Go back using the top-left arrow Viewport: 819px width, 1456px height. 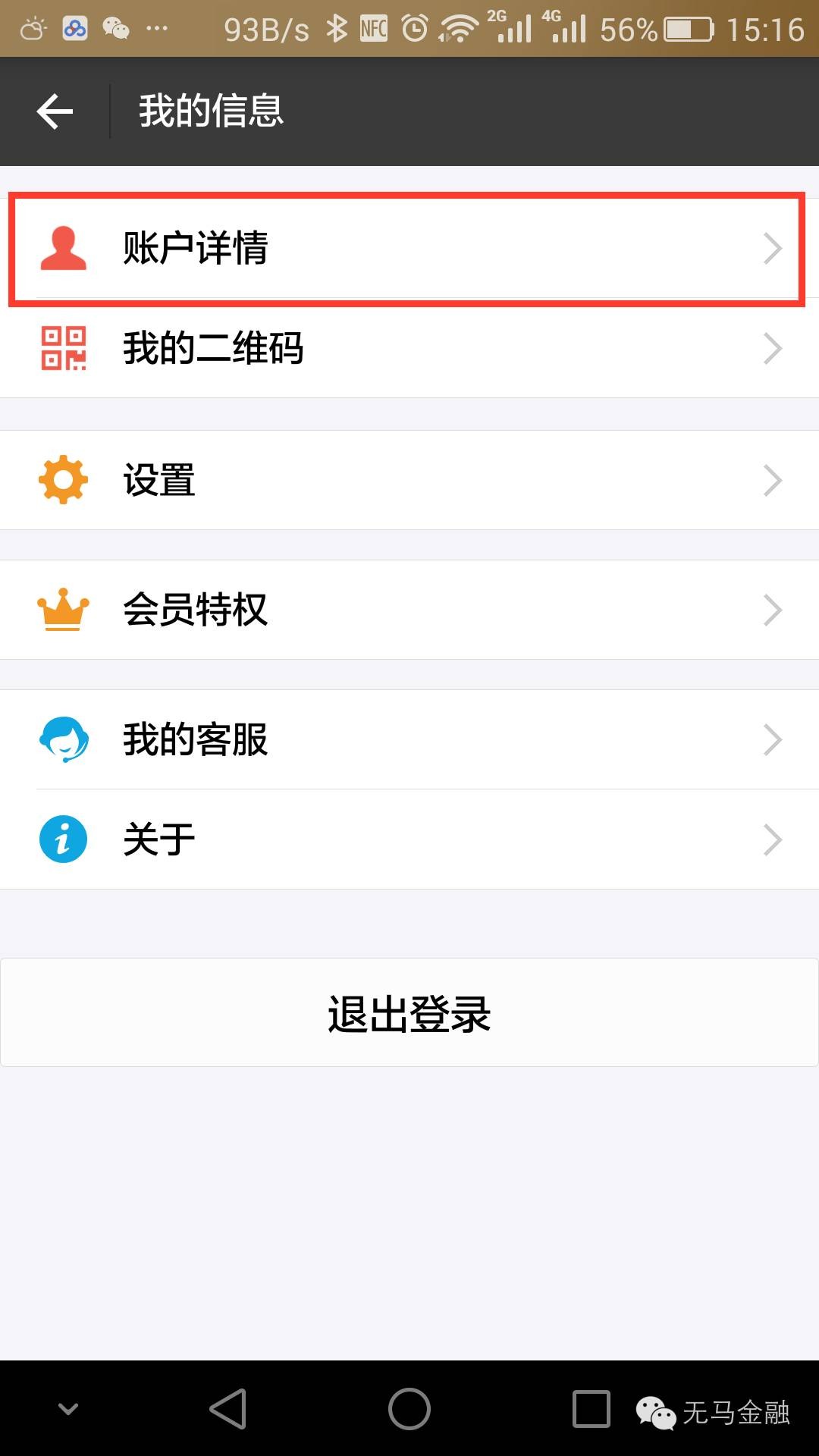55,111
